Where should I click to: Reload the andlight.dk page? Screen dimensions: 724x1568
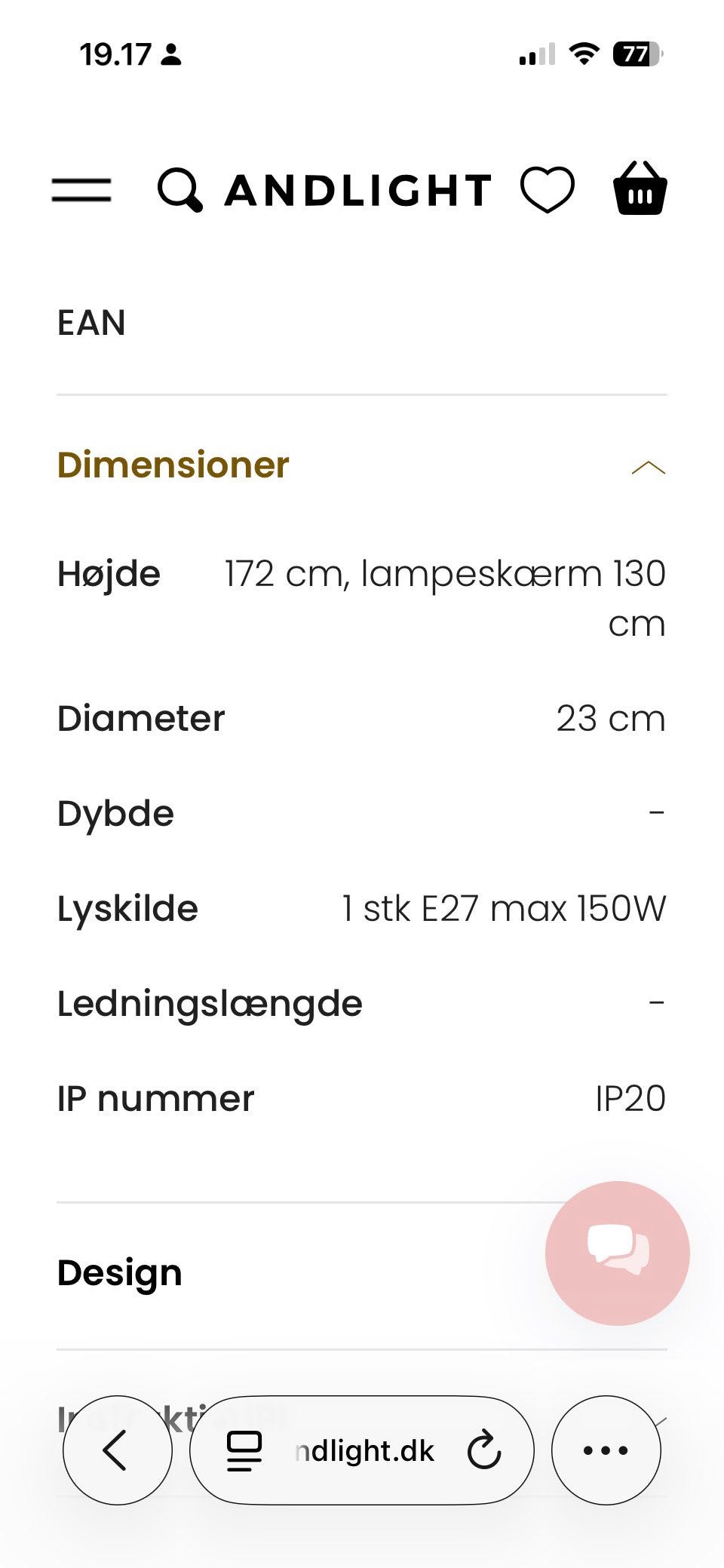(x=483, y=1450)
